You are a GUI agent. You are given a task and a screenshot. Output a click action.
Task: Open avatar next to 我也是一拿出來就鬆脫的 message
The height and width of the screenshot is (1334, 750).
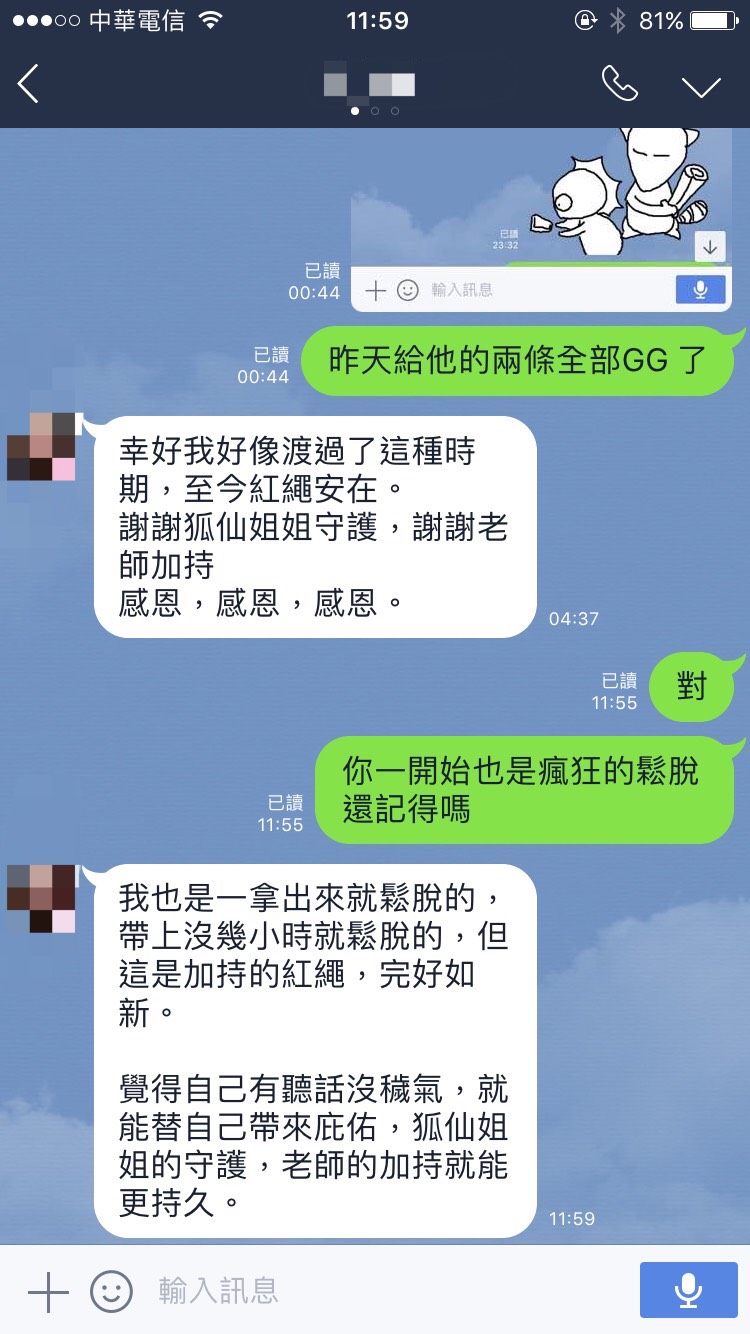pyautogui.click(x=41, y=897)
